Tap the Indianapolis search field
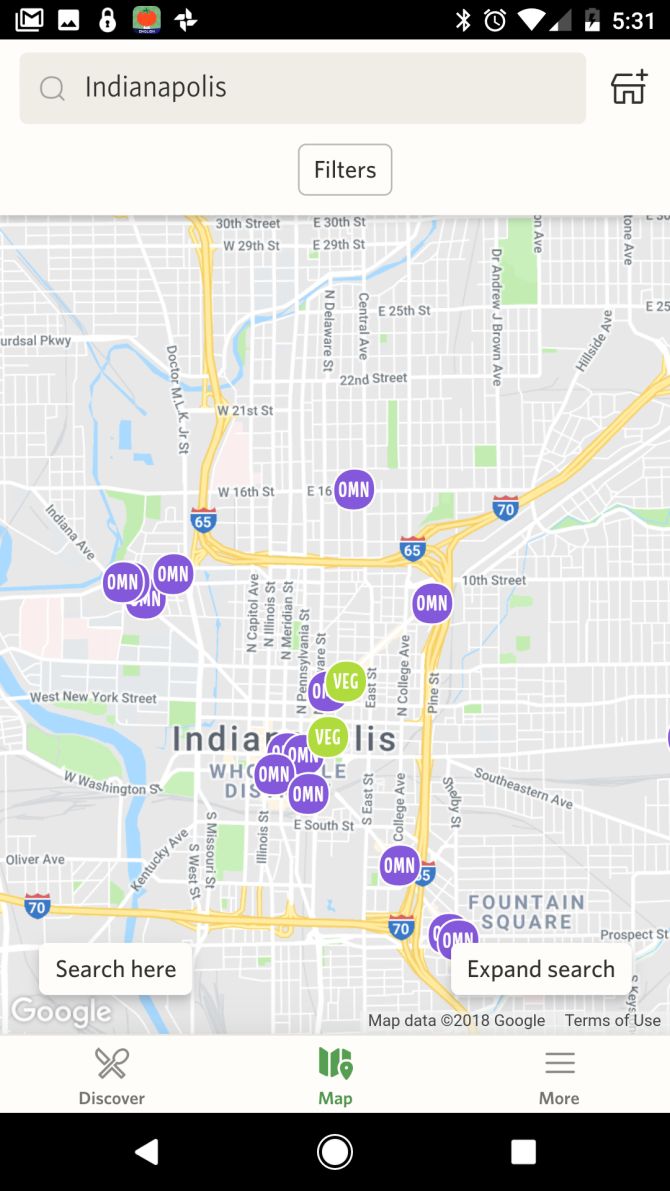 click(302, 88)
